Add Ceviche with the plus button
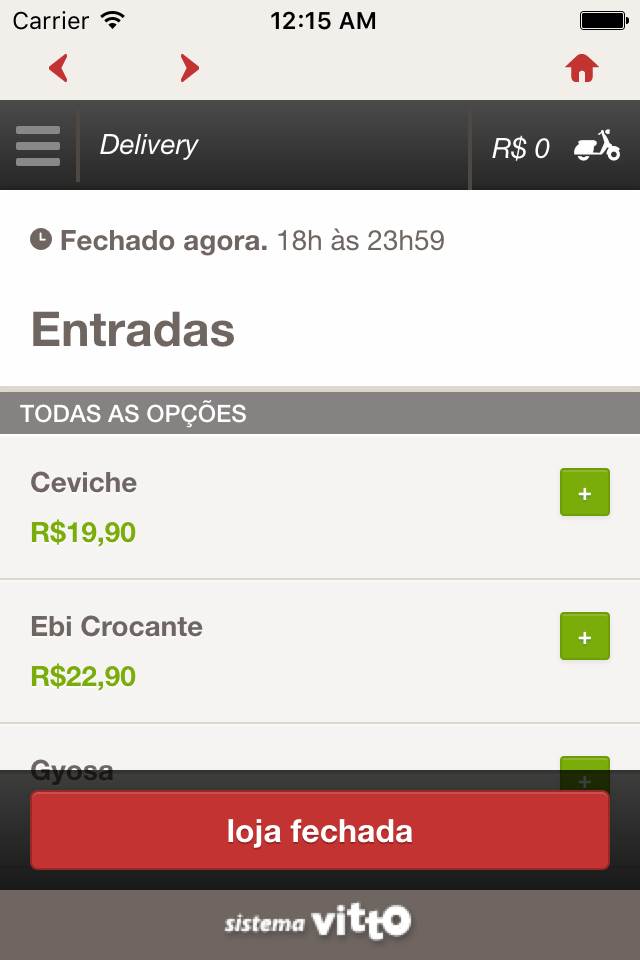This screenshot has width=640, height=960. [585, 493]
